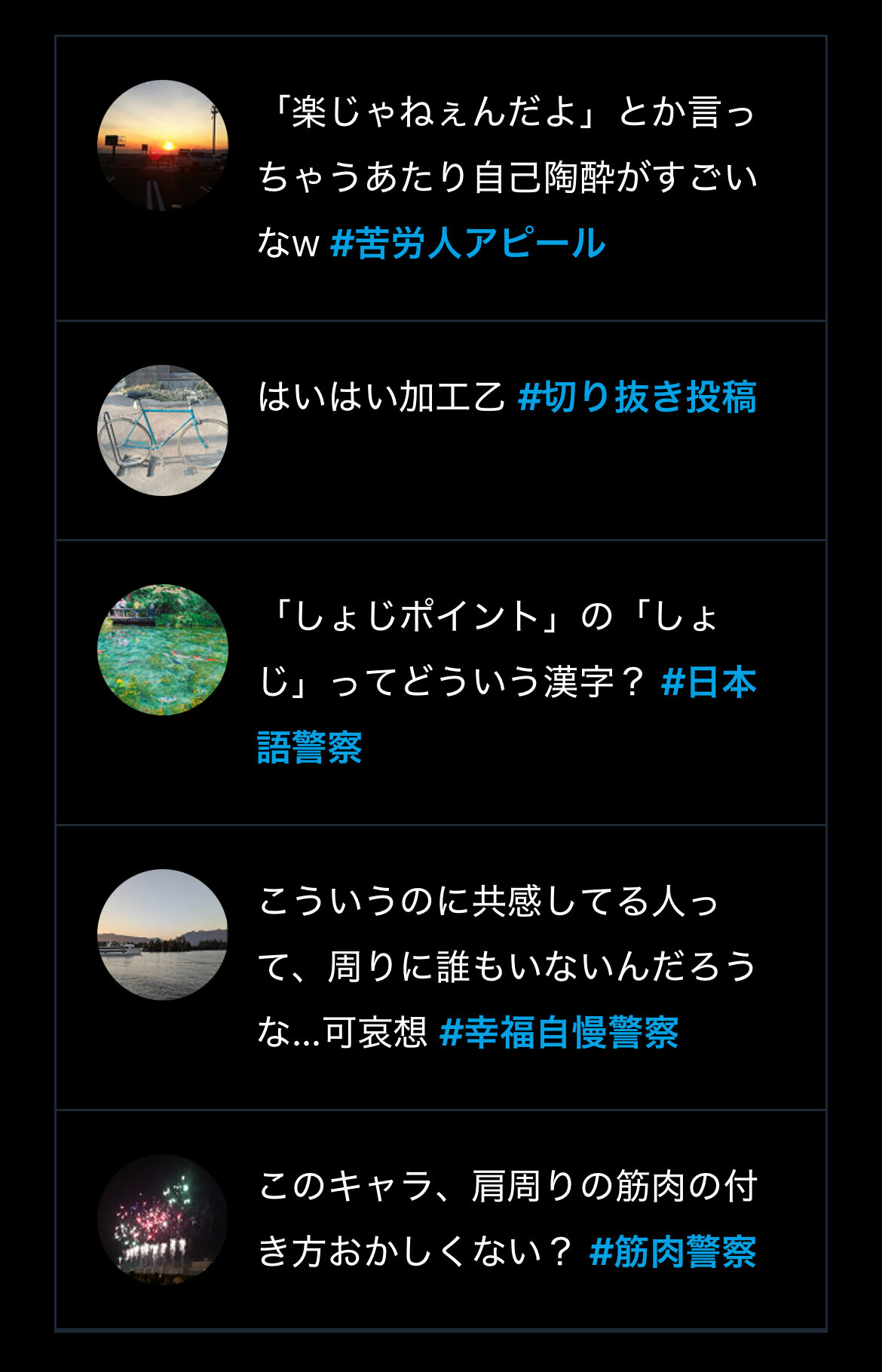Viewport: 882px width, 1372px height.
Task: View the bicycle avatar's profile
Action: [x=163, y=430]
